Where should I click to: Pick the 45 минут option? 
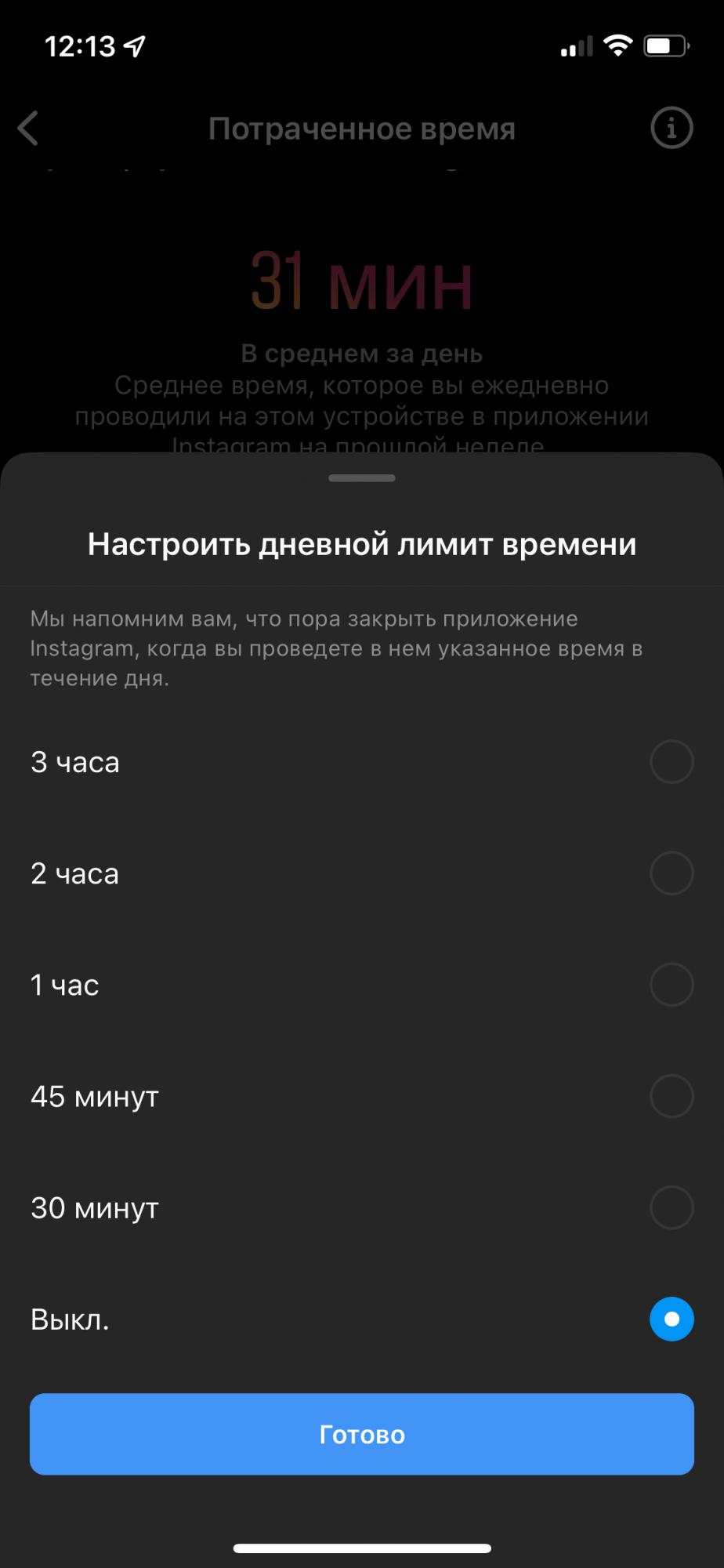pyautogui.click(x=672, y=1096)
